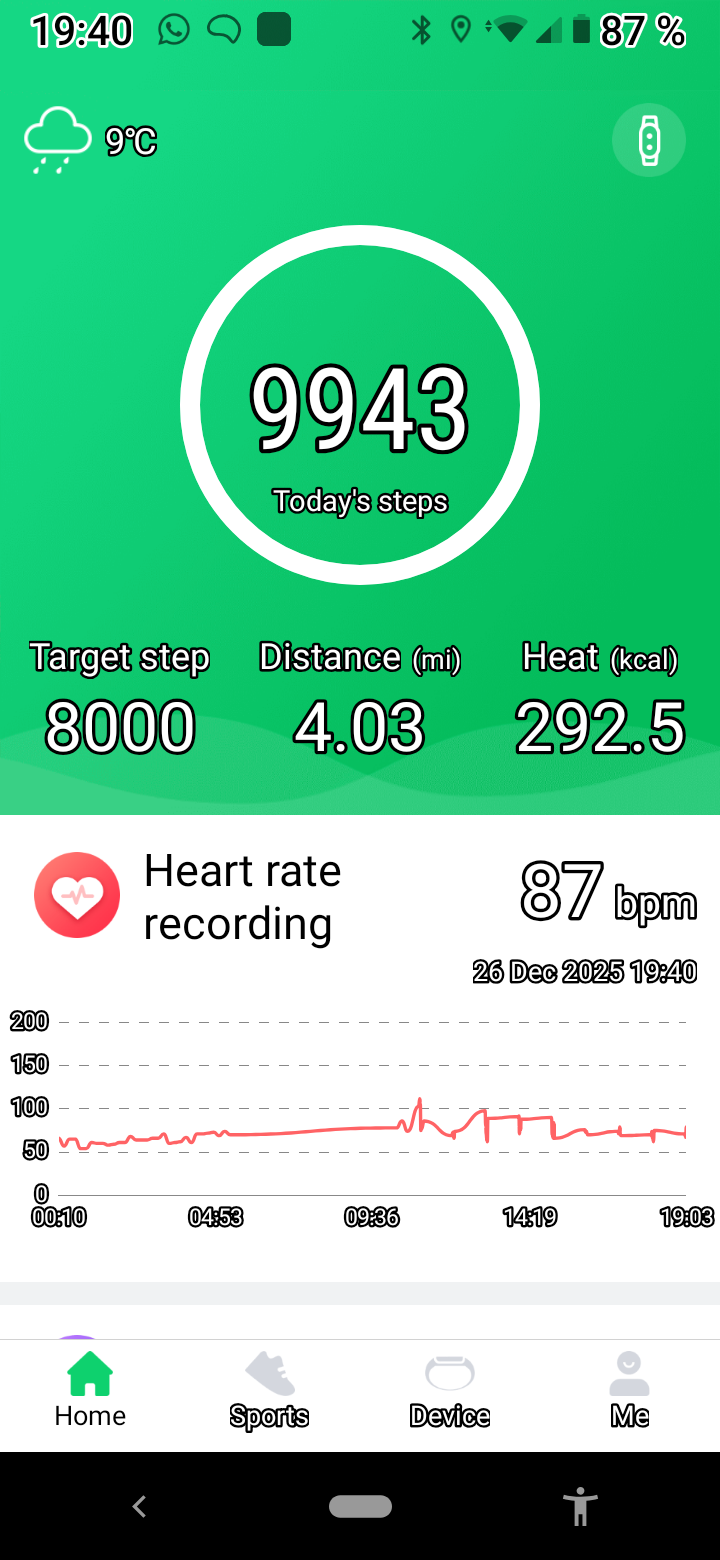
Task: Tap the weather icon showing 9°C
Action: coord(58,140)
